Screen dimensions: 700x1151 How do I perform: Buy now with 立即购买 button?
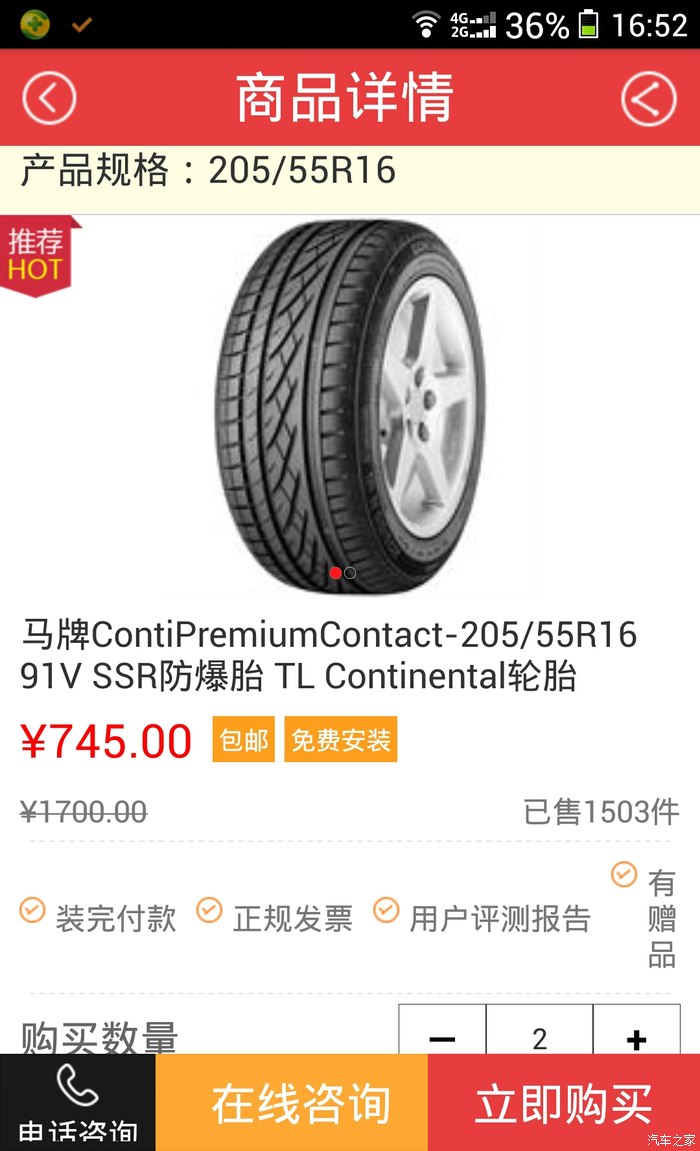coord(564,1102)
